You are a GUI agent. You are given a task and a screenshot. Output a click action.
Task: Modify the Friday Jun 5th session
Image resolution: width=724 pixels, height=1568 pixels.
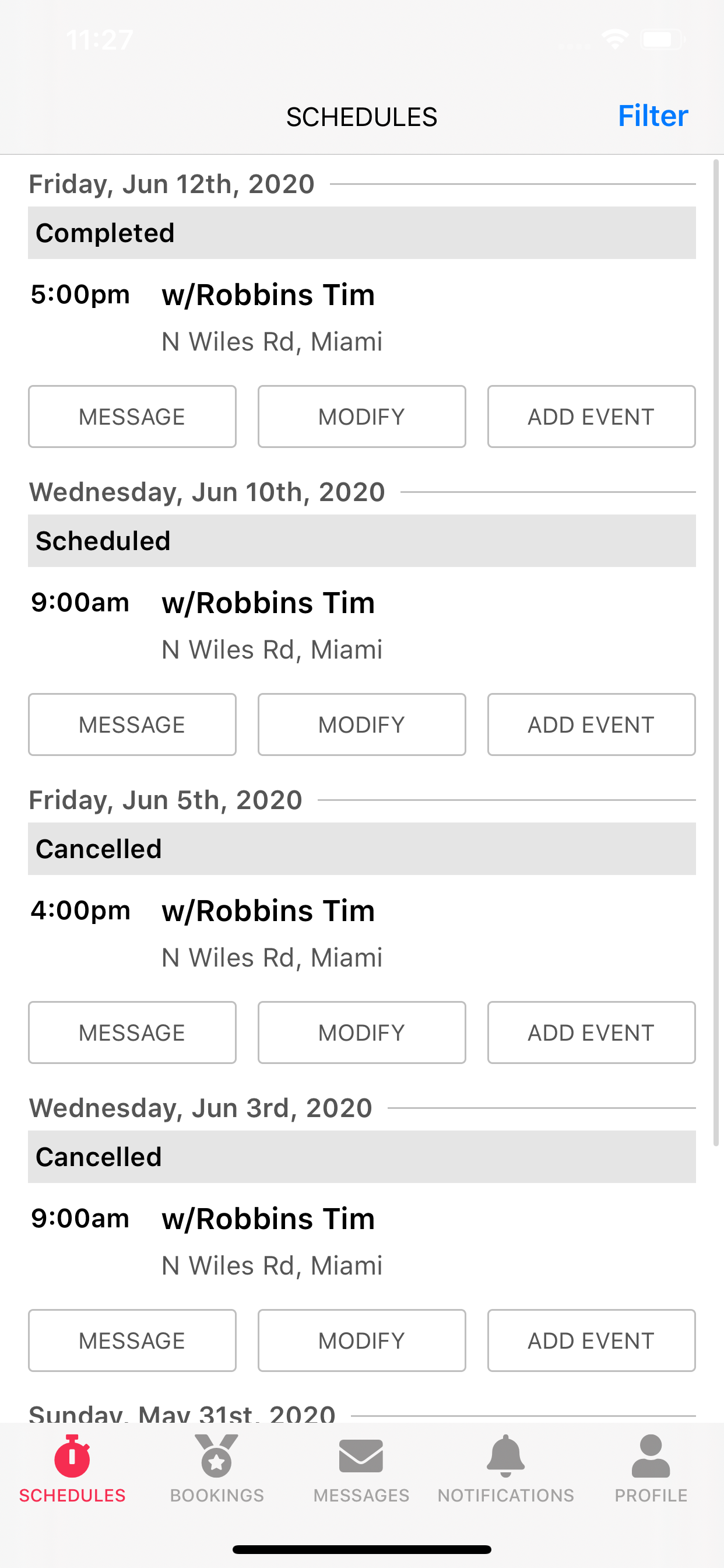362,1032
